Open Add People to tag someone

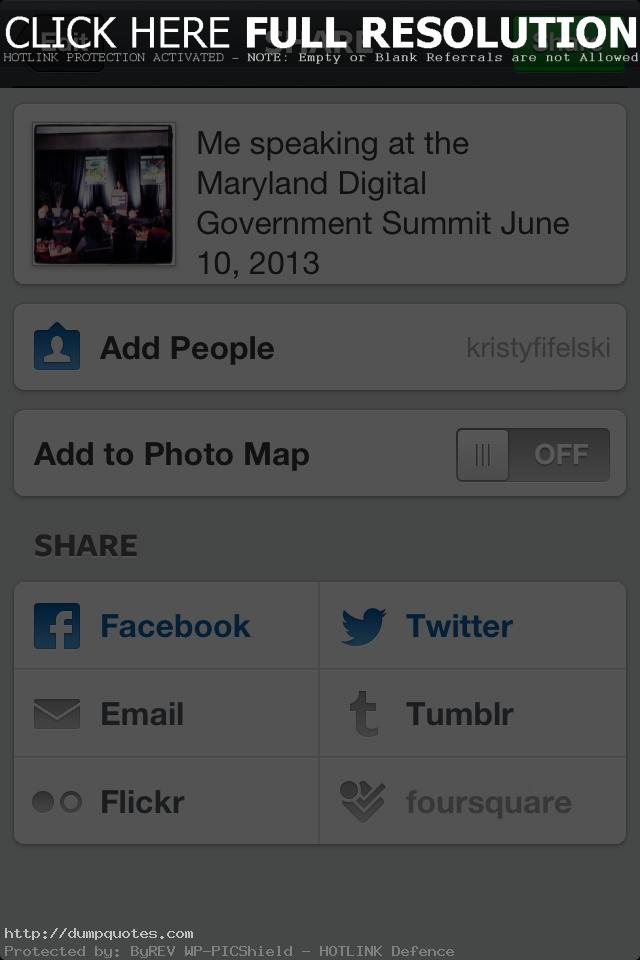tap(320, 348)
